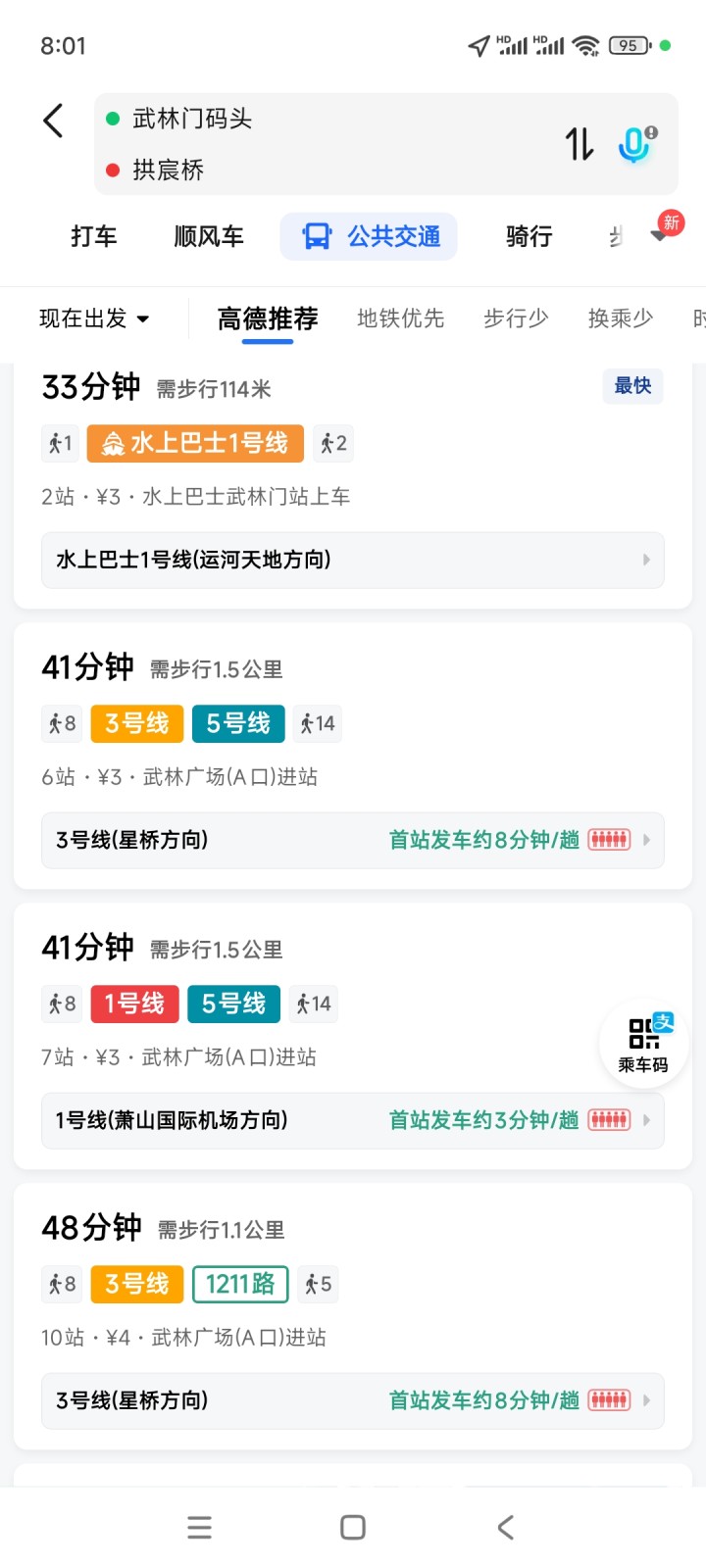The height and width of the screenshot is (1568, 706).
Task: Expand more travel modes dropdown arrow
Action: (x=660, y=236)
